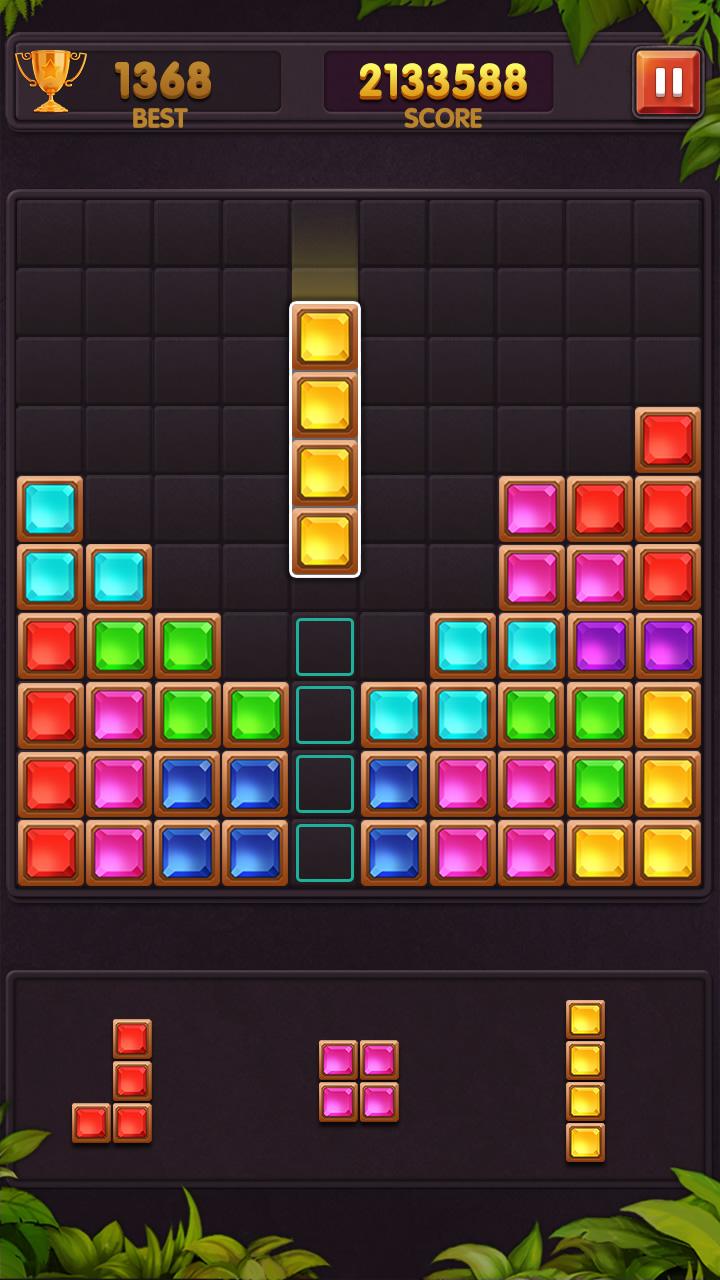
Task: Open the best score trophy
Action: [50, 80]
